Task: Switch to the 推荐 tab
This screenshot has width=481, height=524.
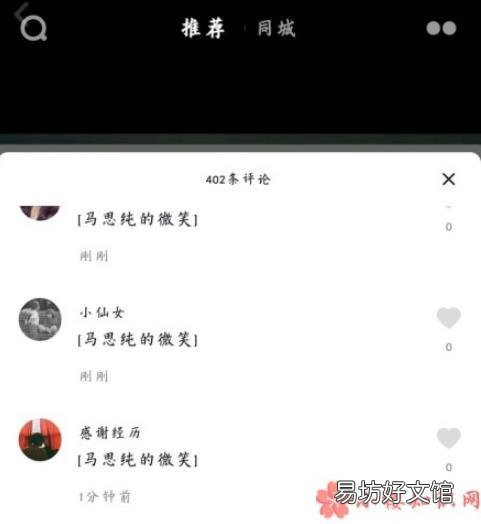Action: click(203, 28)
